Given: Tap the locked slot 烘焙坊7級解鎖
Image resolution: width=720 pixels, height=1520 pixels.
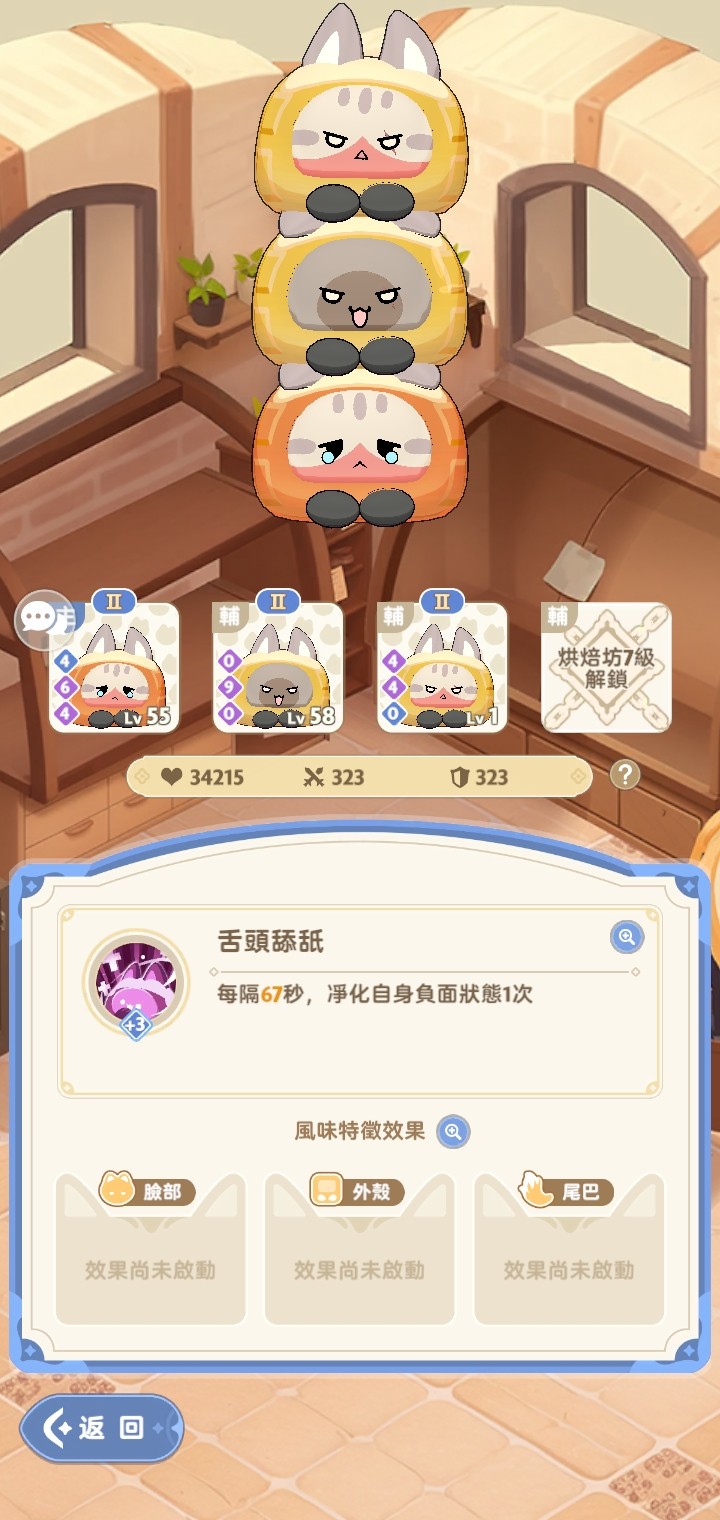Looking at the screenshot, I should tap(606, 667).
